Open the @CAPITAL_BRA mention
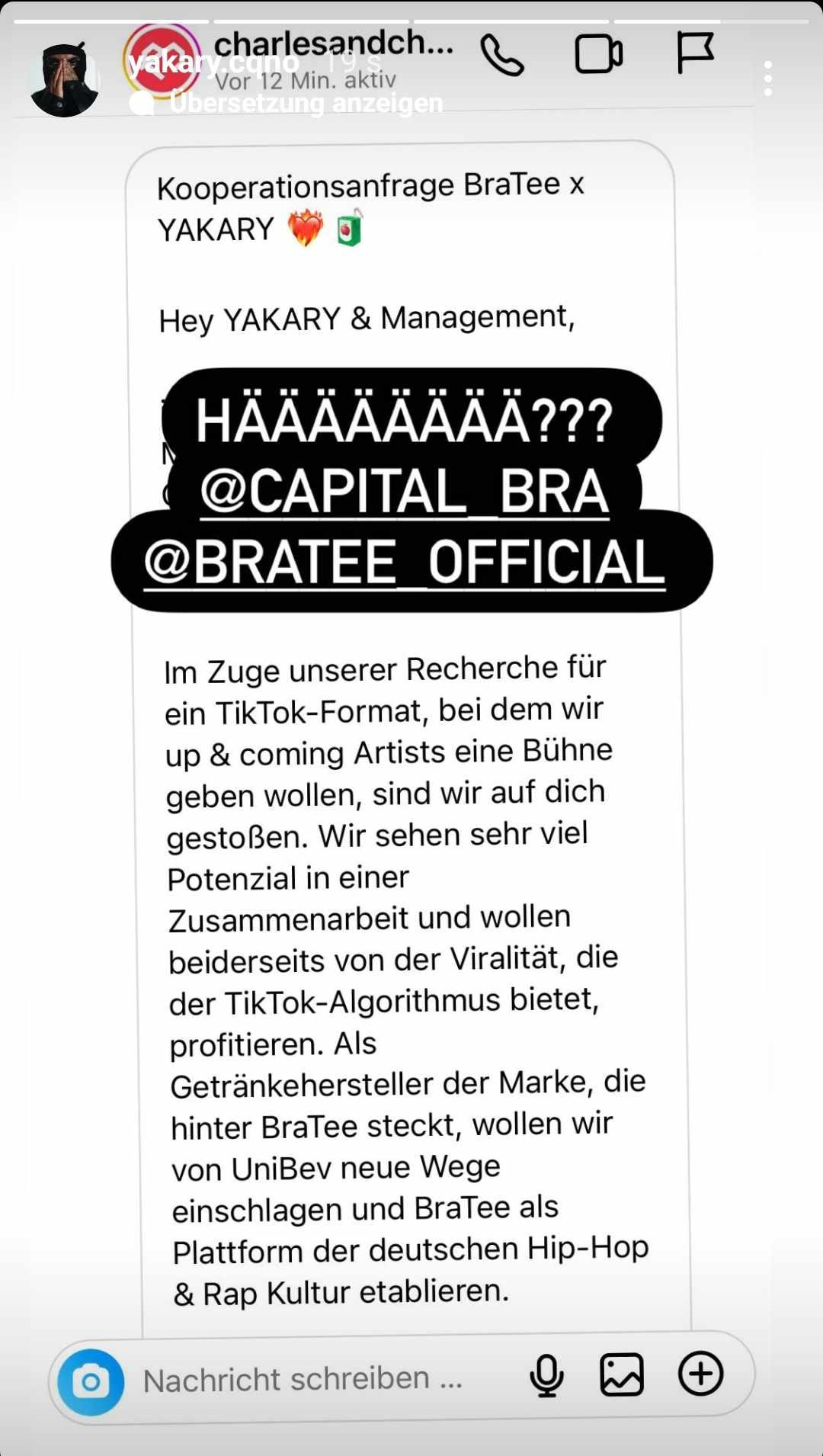 (405, 492)
